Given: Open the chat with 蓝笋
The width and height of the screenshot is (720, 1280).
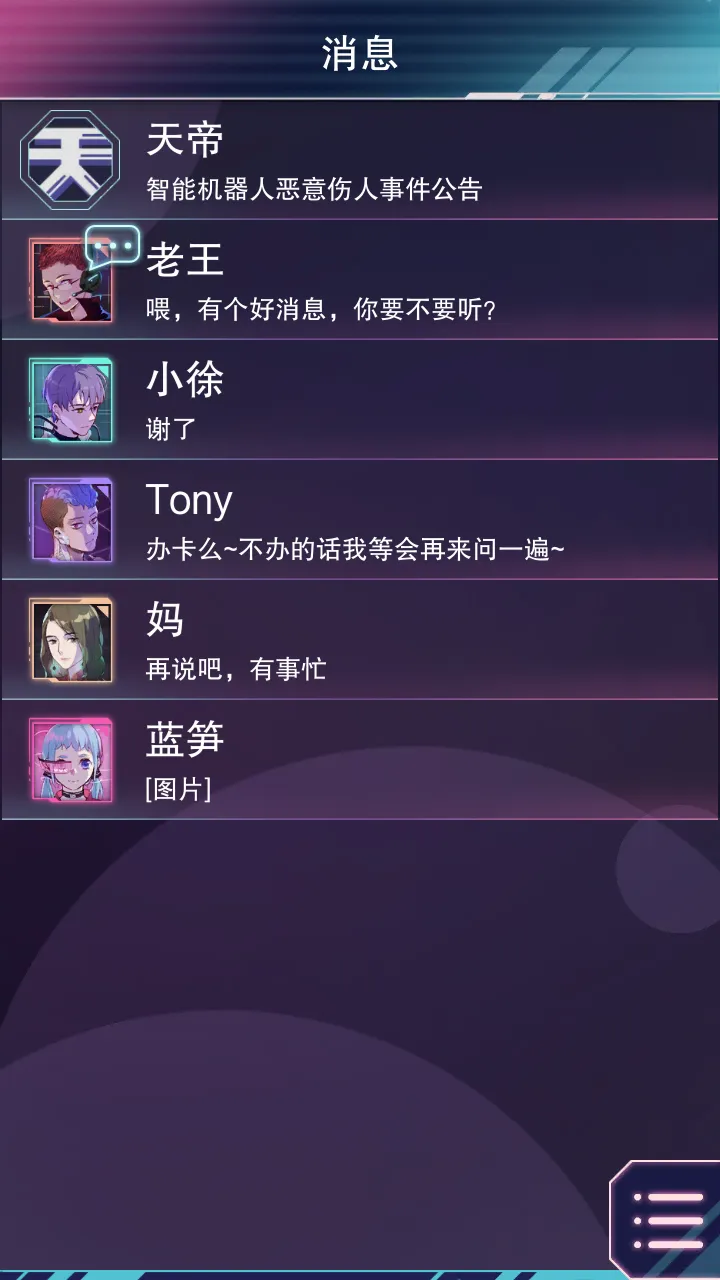Looking at the screenshot, I should click(x=360, y=760).
